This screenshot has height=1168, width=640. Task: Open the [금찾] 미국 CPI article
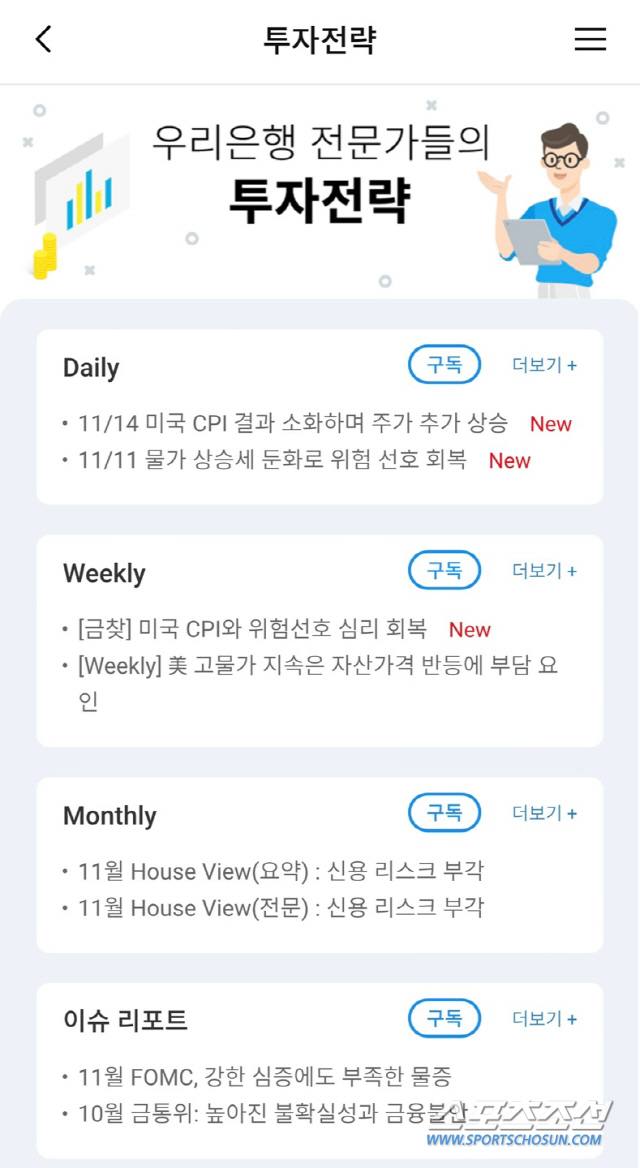[253, 629]
